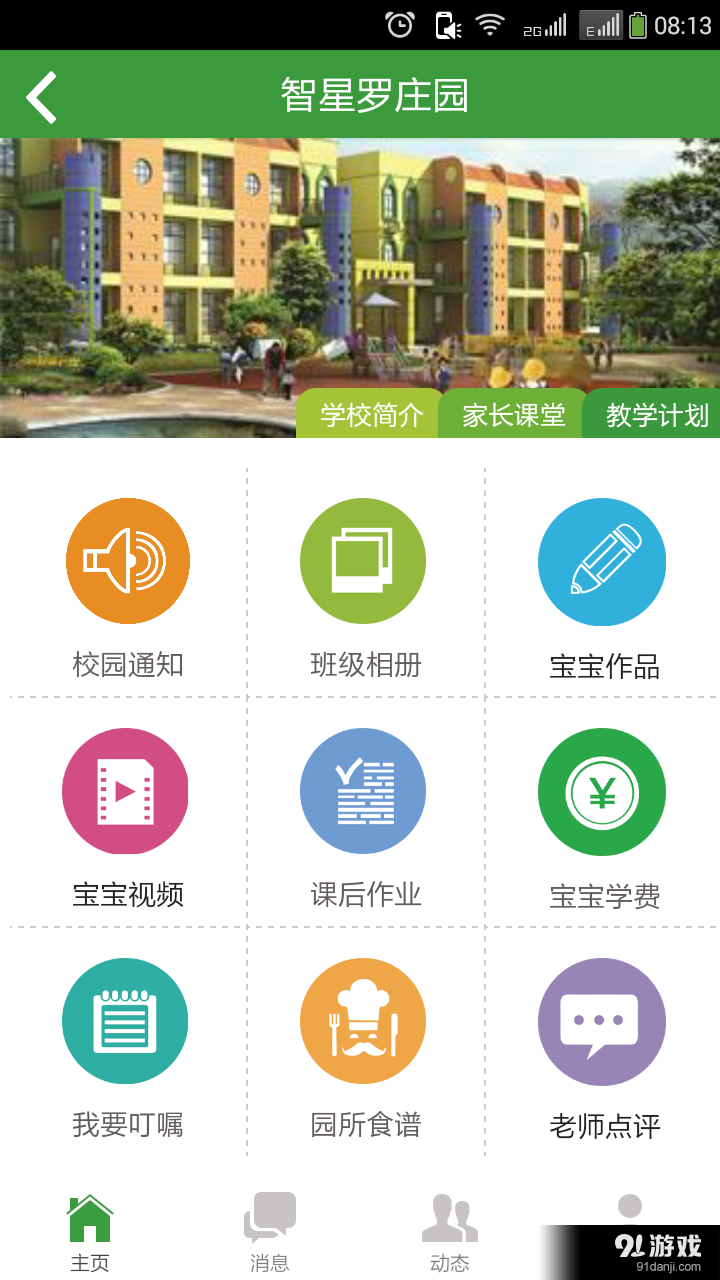Open the 我要叮嘱 notepad icon
This screenshot has width=720, height=1280.
127,1021
